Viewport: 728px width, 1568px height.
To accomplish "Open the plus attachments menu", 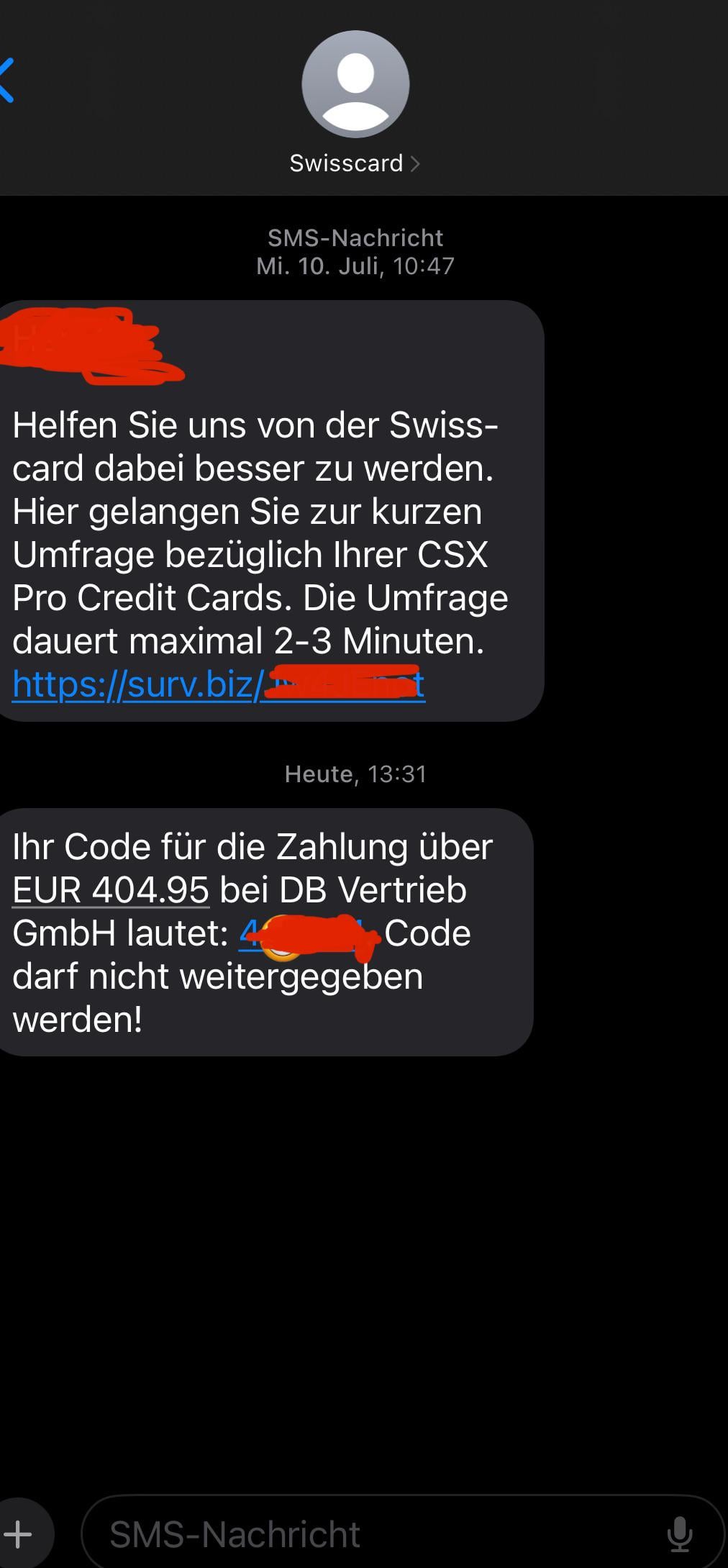I will 19,1534.
